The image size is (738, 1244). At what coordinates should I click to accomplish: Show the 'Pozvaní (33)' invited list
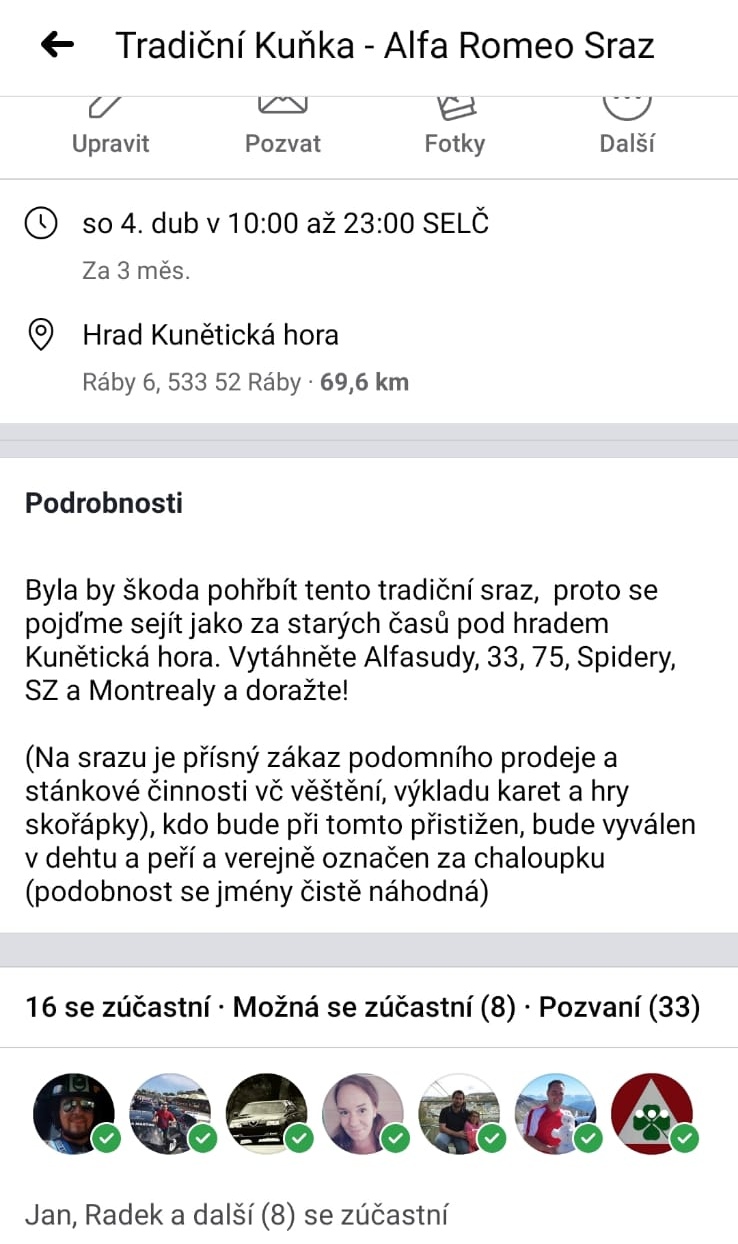click(x=619, y=1007)
